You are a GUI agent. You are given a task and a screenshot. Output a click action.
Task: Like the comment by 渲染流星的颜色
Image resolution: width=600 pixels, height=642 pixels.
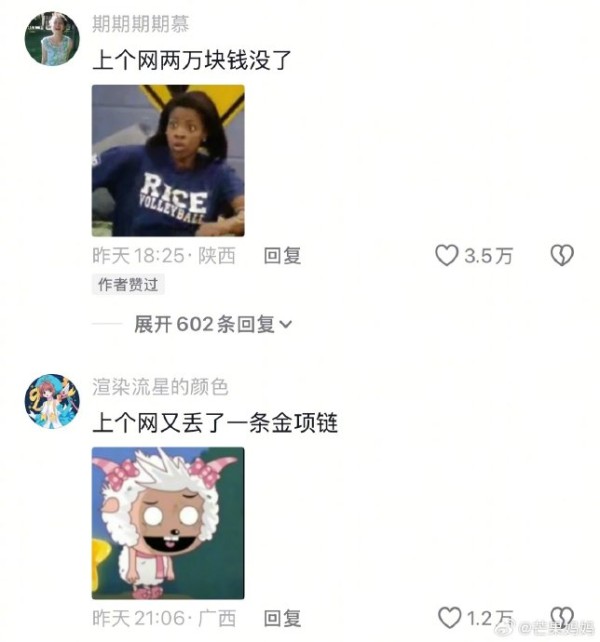pyautogui.click(x=447, y=618)
